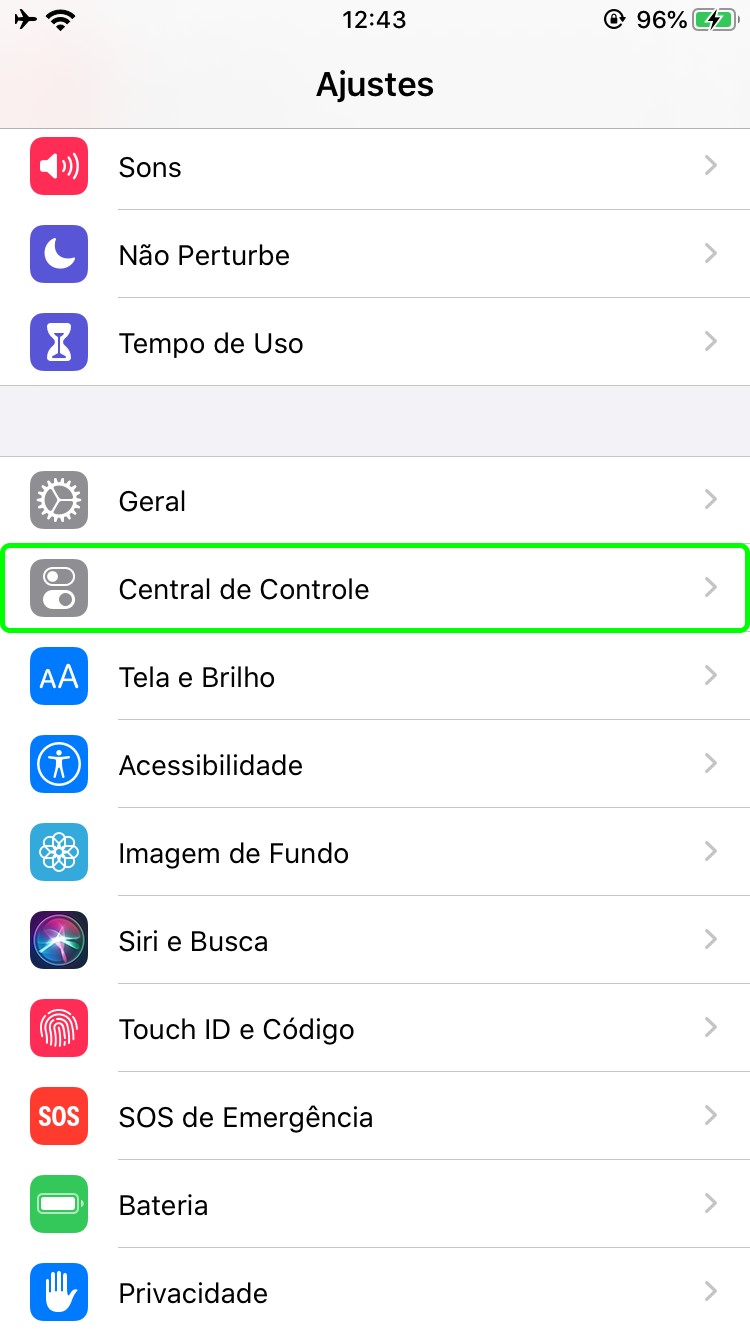
Task: Open Tempo de Uso
Action: (375, 342)
